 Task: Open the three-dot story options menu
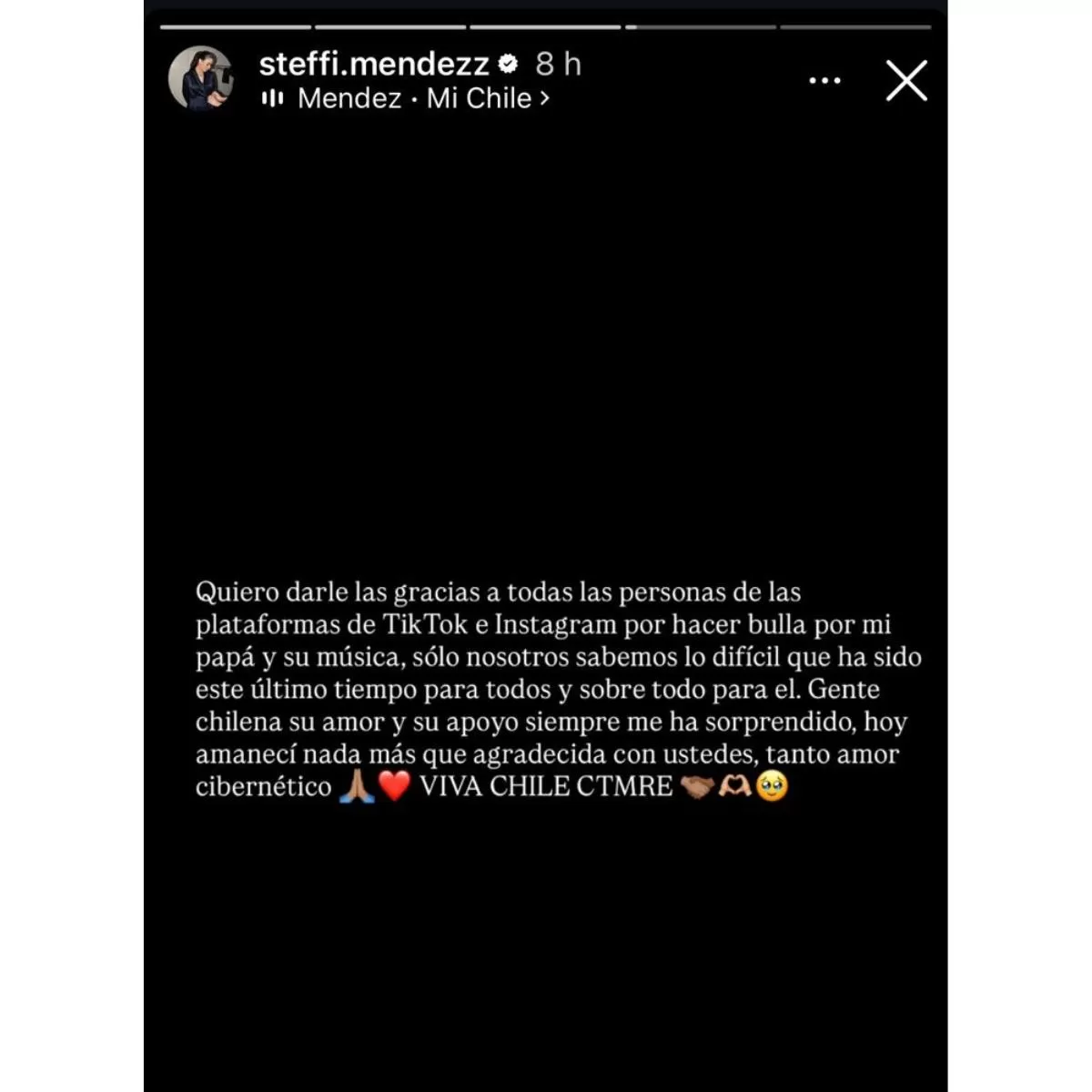pos(824,81)
